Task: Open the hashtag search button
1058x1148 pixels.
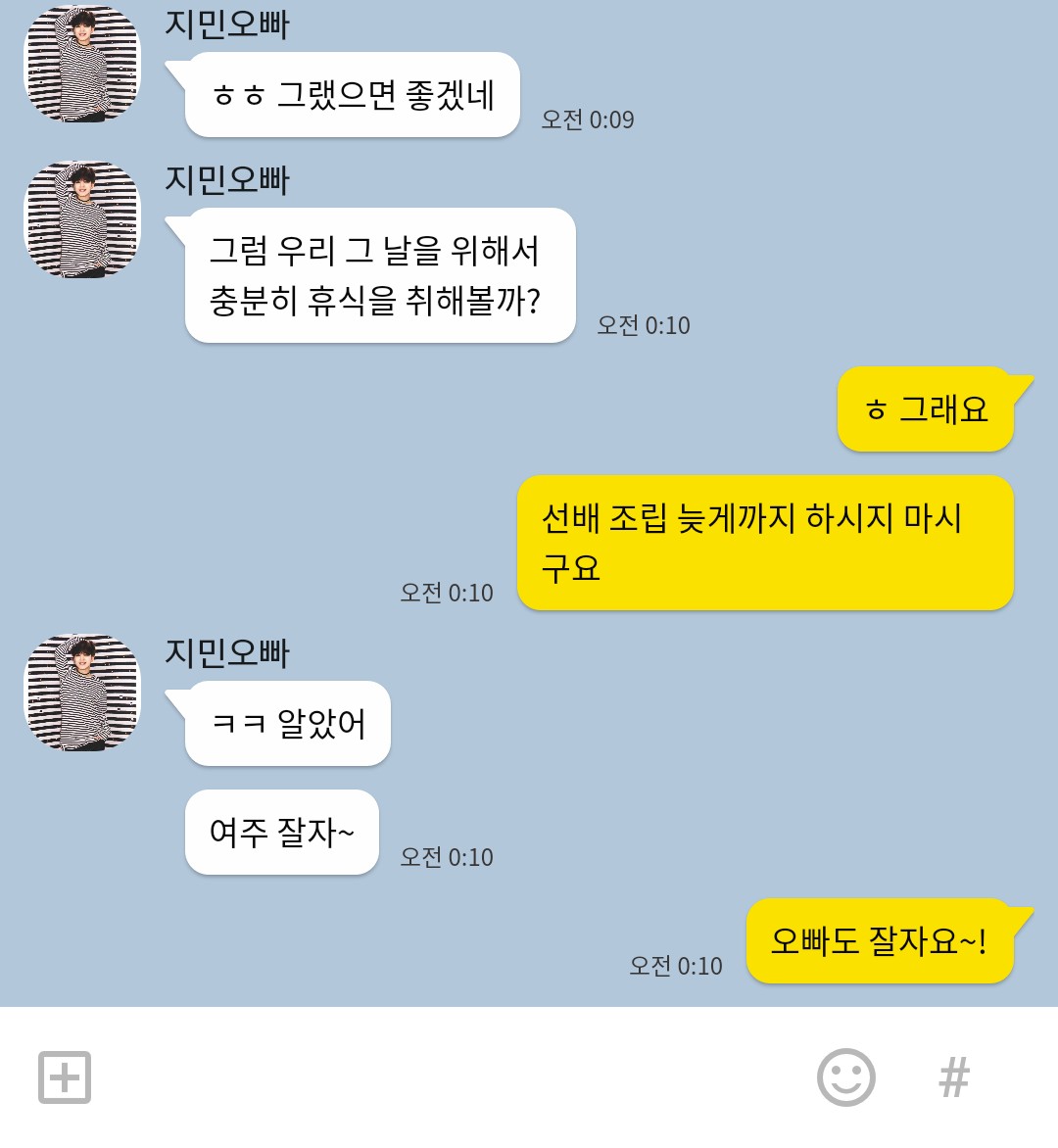Action: click(x=953, y=1077)
